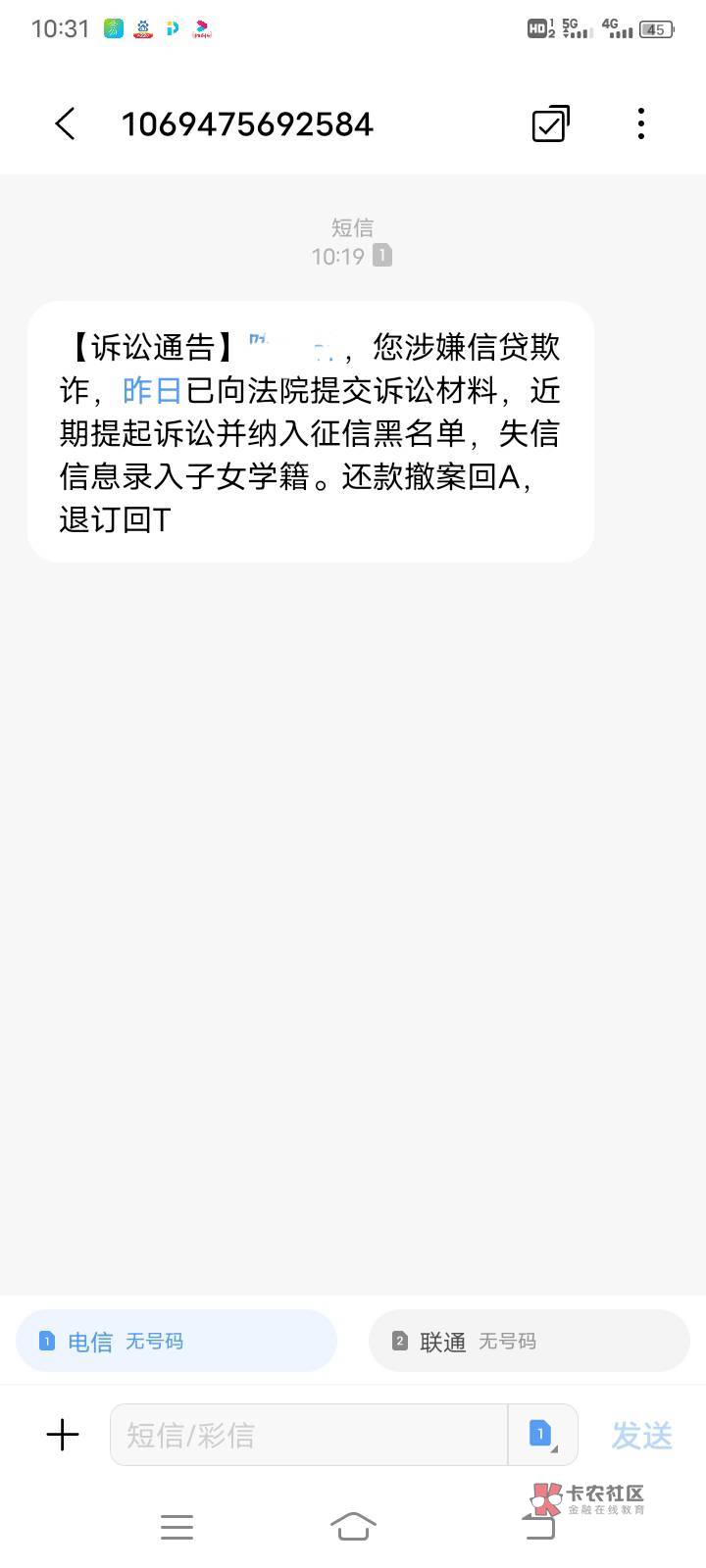The height and width of the screenshot is (1568, 706).
Task: Tap the highlighted 昨日 date link
Action: (152, 391)
